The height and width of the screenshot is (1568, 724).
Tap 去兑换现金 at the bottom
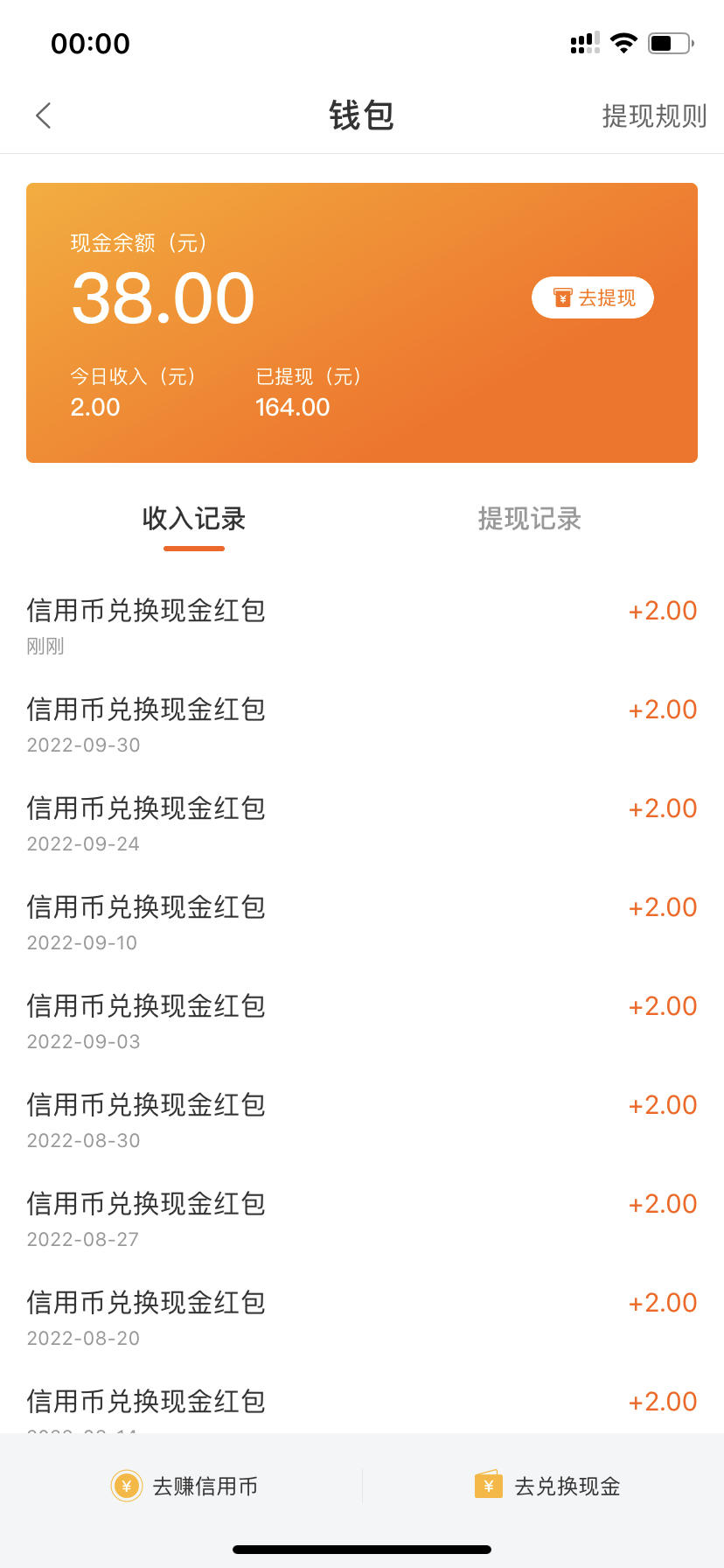pos(547,1486)
